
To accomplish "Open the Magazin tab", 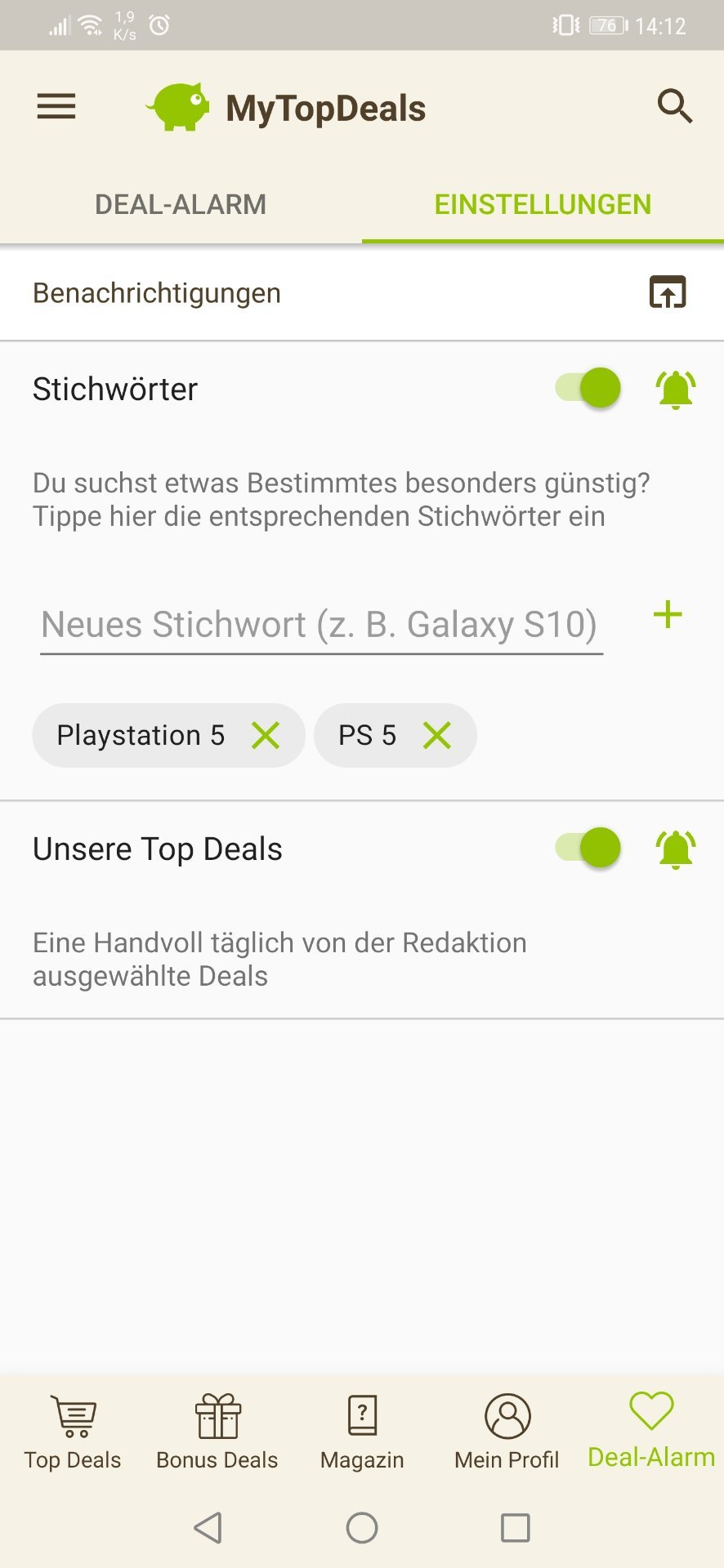I will pyautogui.click(x=362, y=1432).
